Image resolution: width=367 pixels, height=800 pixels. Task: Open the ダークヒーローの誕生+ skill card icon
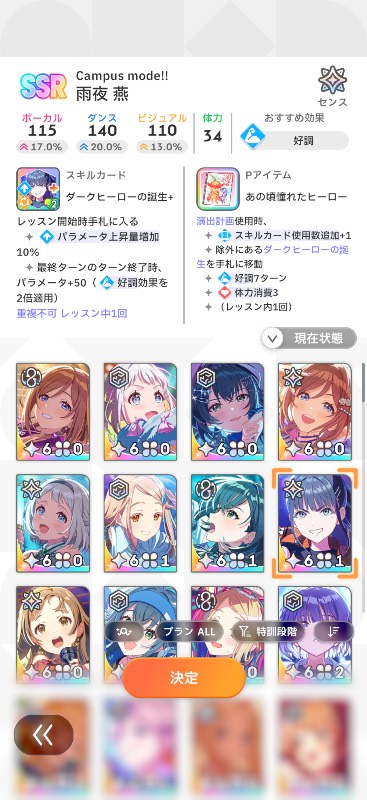38,189
